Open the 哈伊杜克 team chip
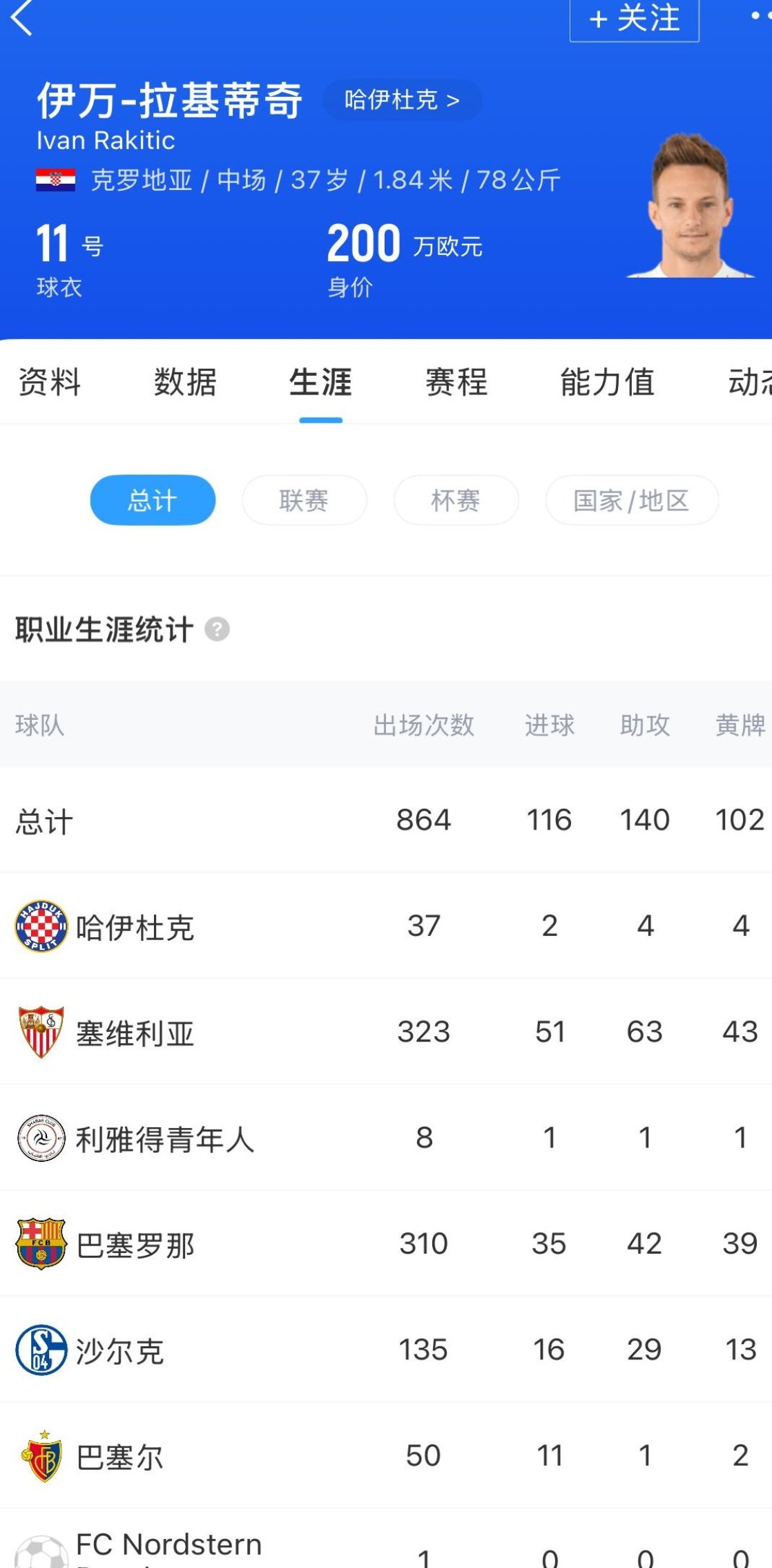This screenshot has width=772, height=1568. 402,100
